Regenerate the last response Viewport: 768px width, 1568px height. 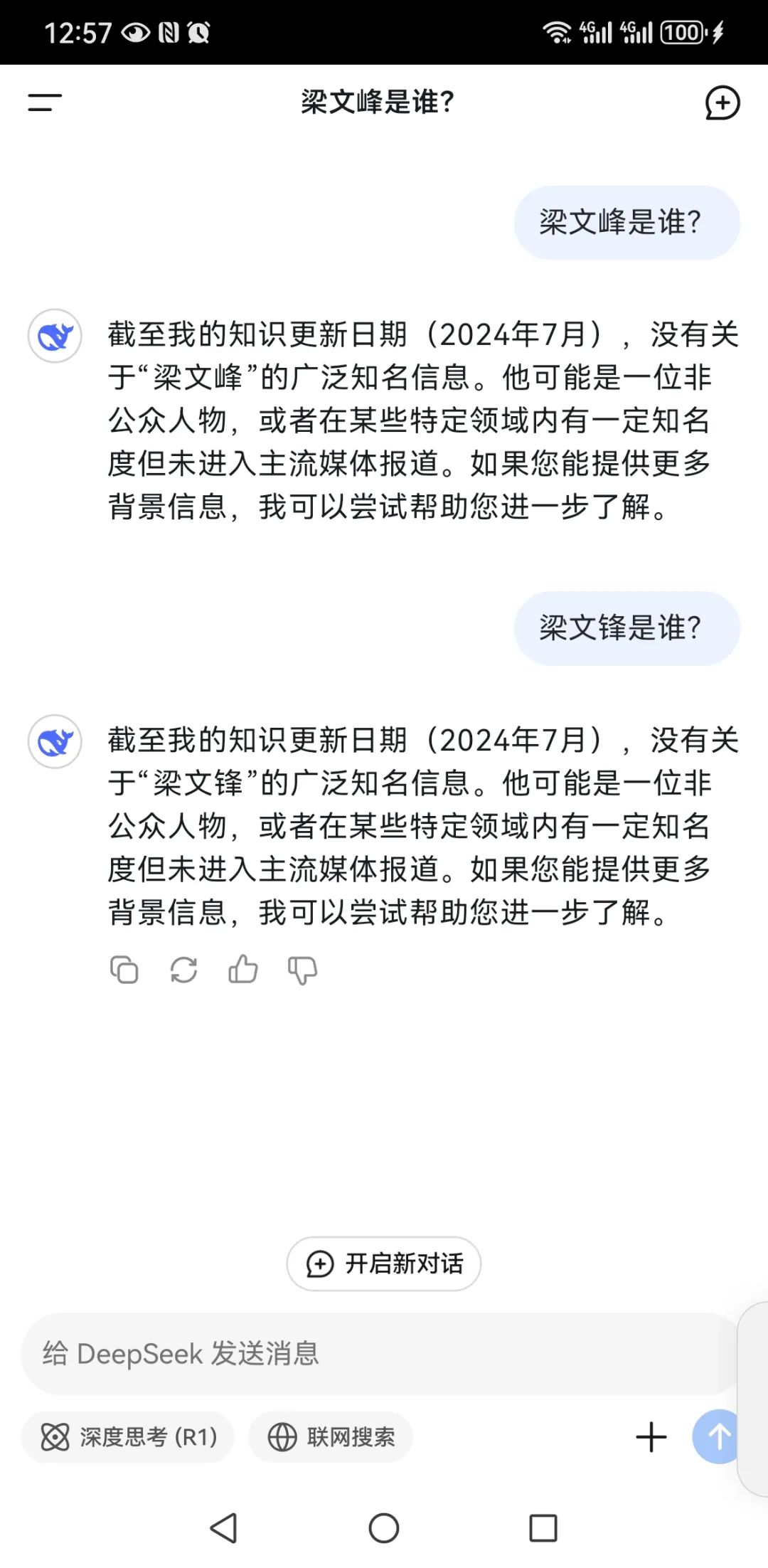pyautogui.click(x=183, y=970)
